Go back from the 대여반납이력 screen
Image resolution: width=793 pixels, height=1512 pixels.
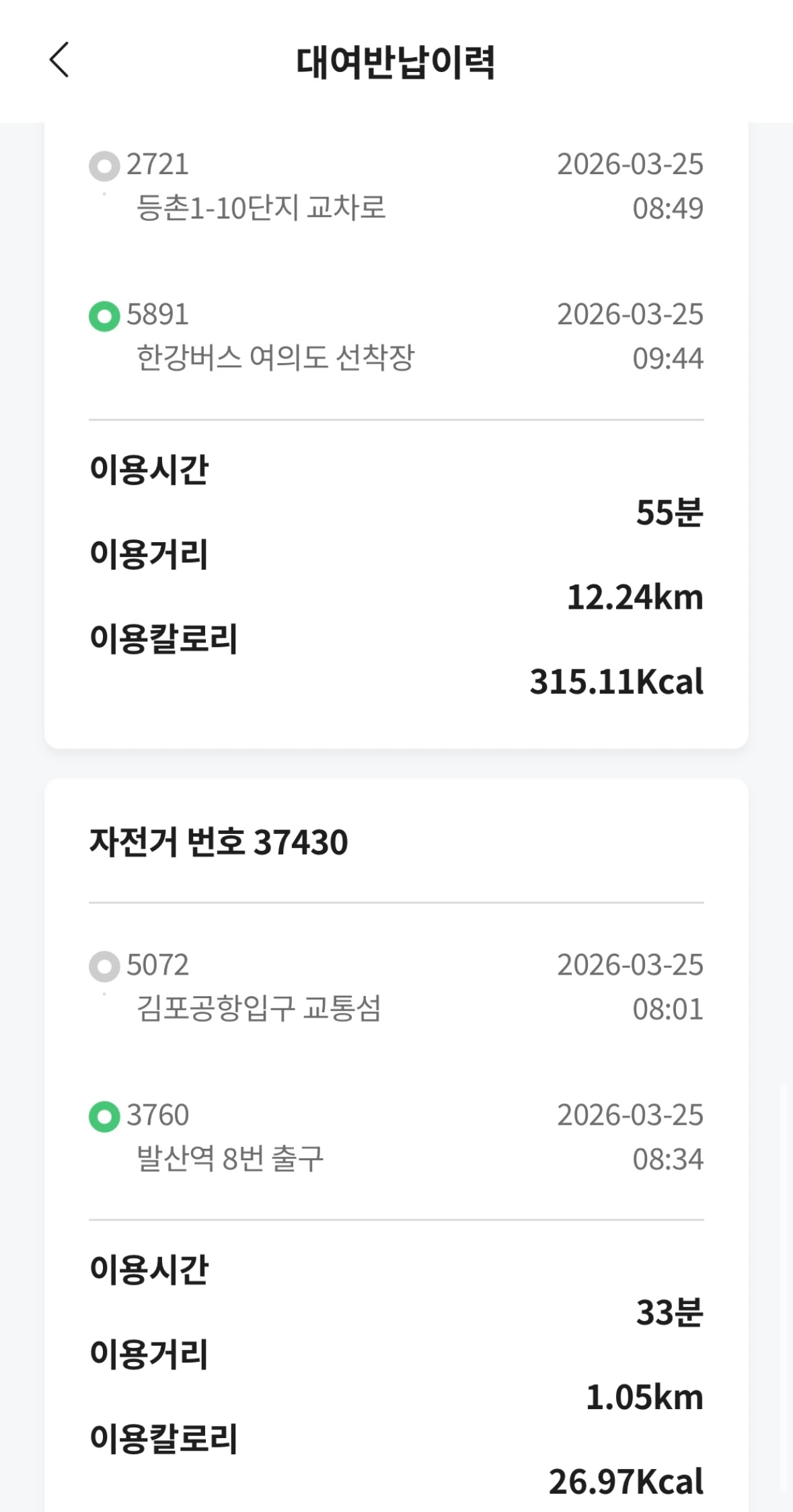click(59, 60)
